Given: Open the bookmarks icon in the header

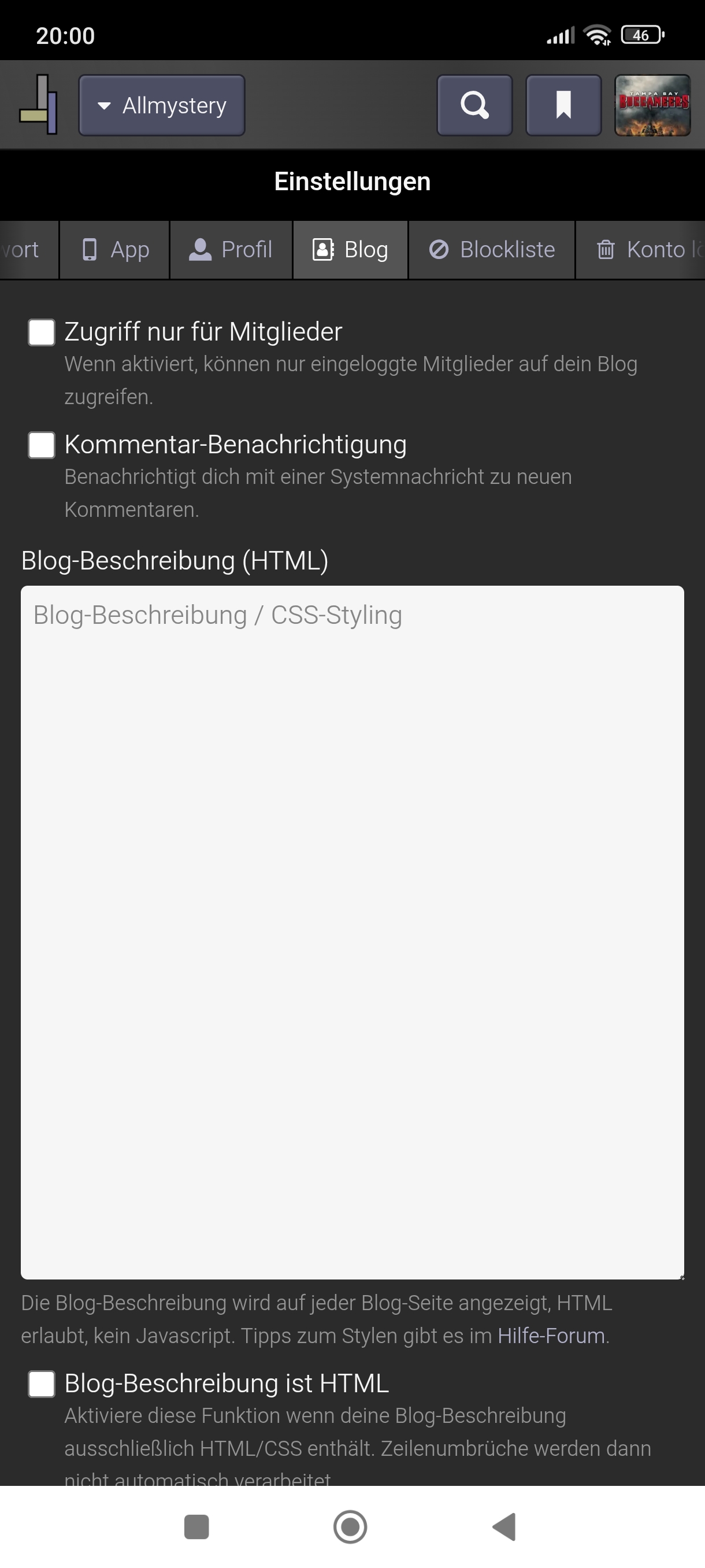Looking at the screenshot, I should (x=563, y=105).
